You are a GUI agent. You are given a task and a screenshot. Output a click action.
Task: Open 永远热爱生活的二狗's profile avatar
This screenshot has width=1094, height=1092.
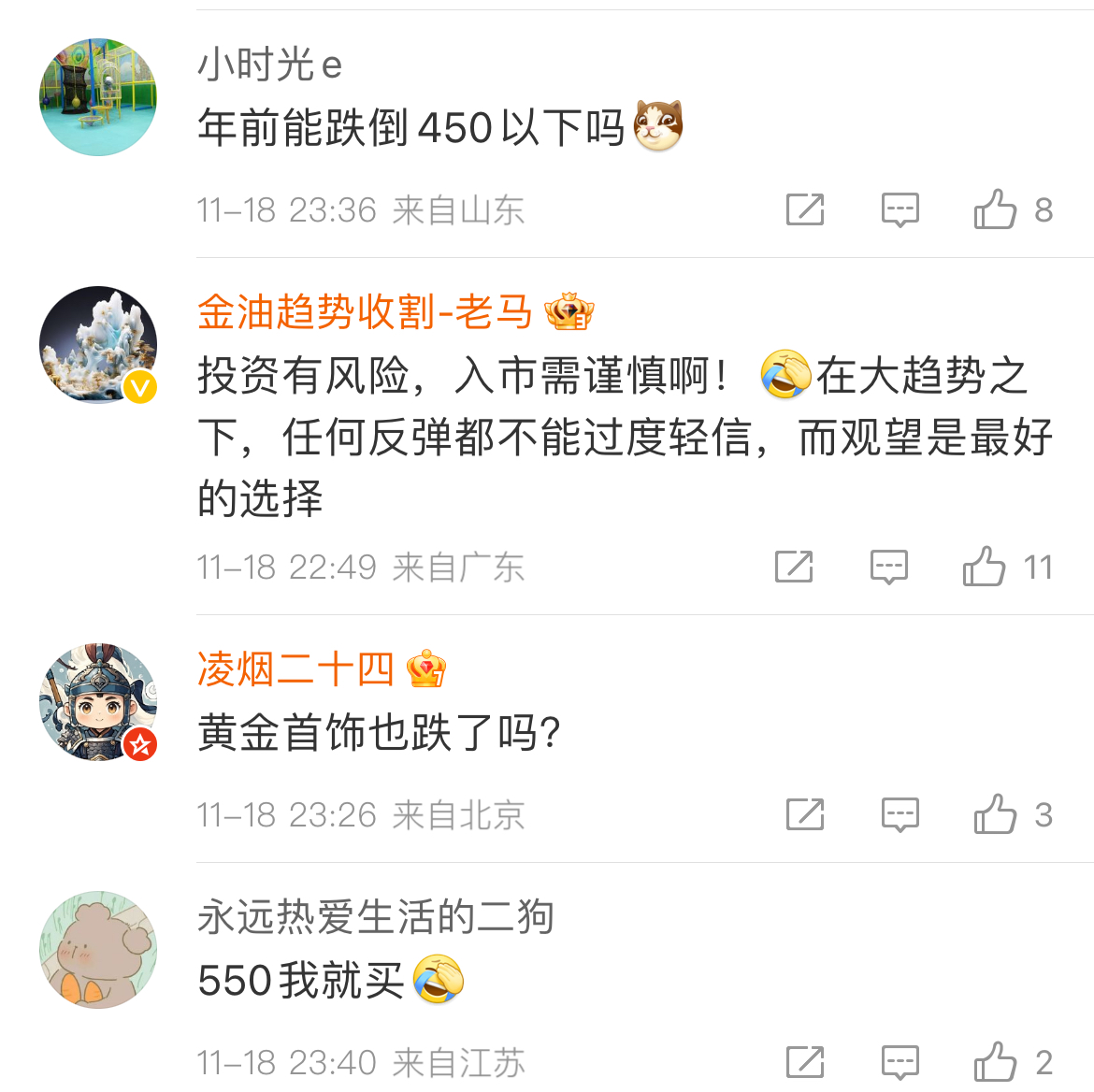point(98,950)
